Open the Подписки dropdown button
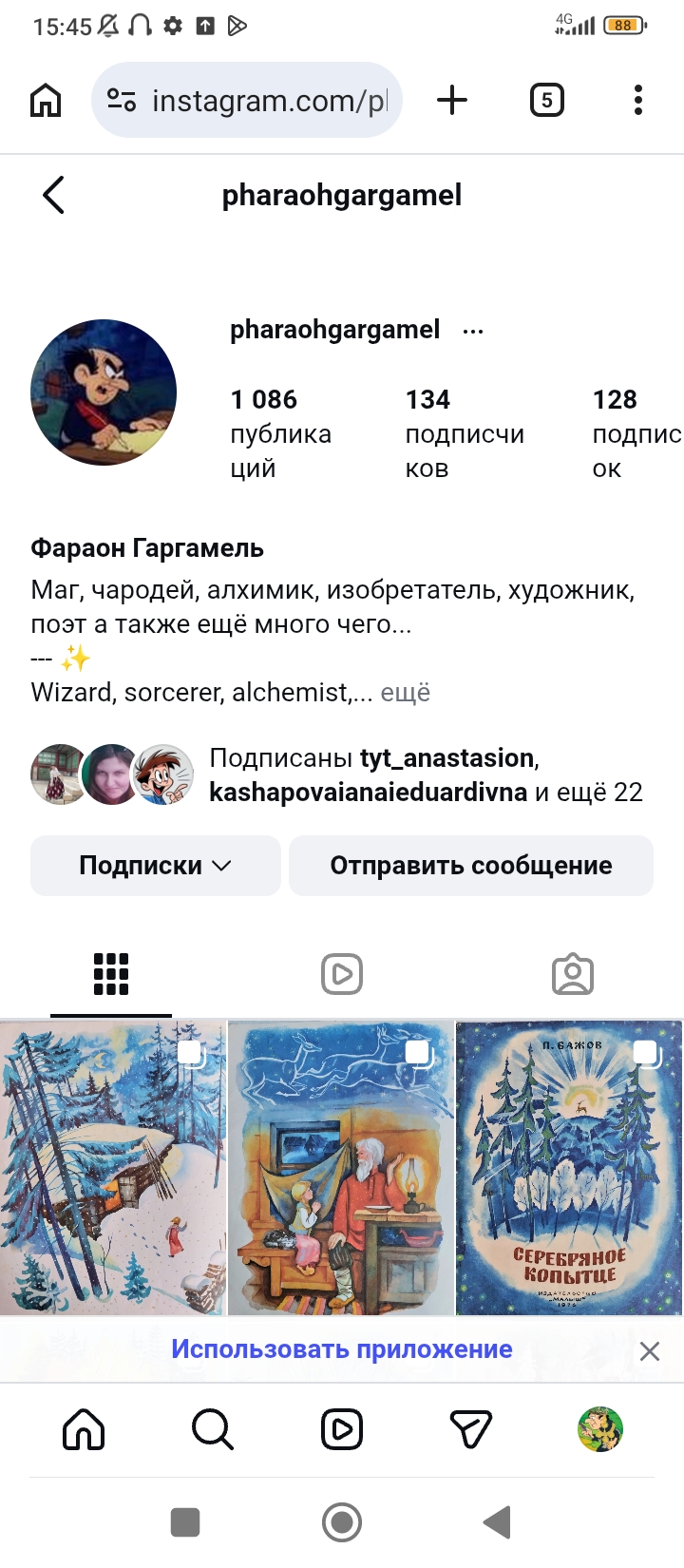The height and width of the screenshot is (1568, 684). coord(155,866)
